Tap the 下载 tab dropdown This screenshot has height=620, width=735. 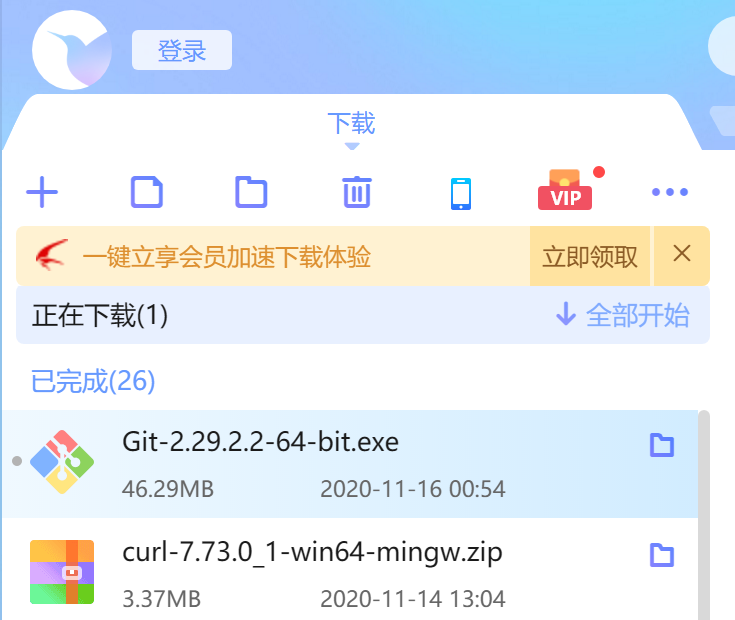[351, 130]
